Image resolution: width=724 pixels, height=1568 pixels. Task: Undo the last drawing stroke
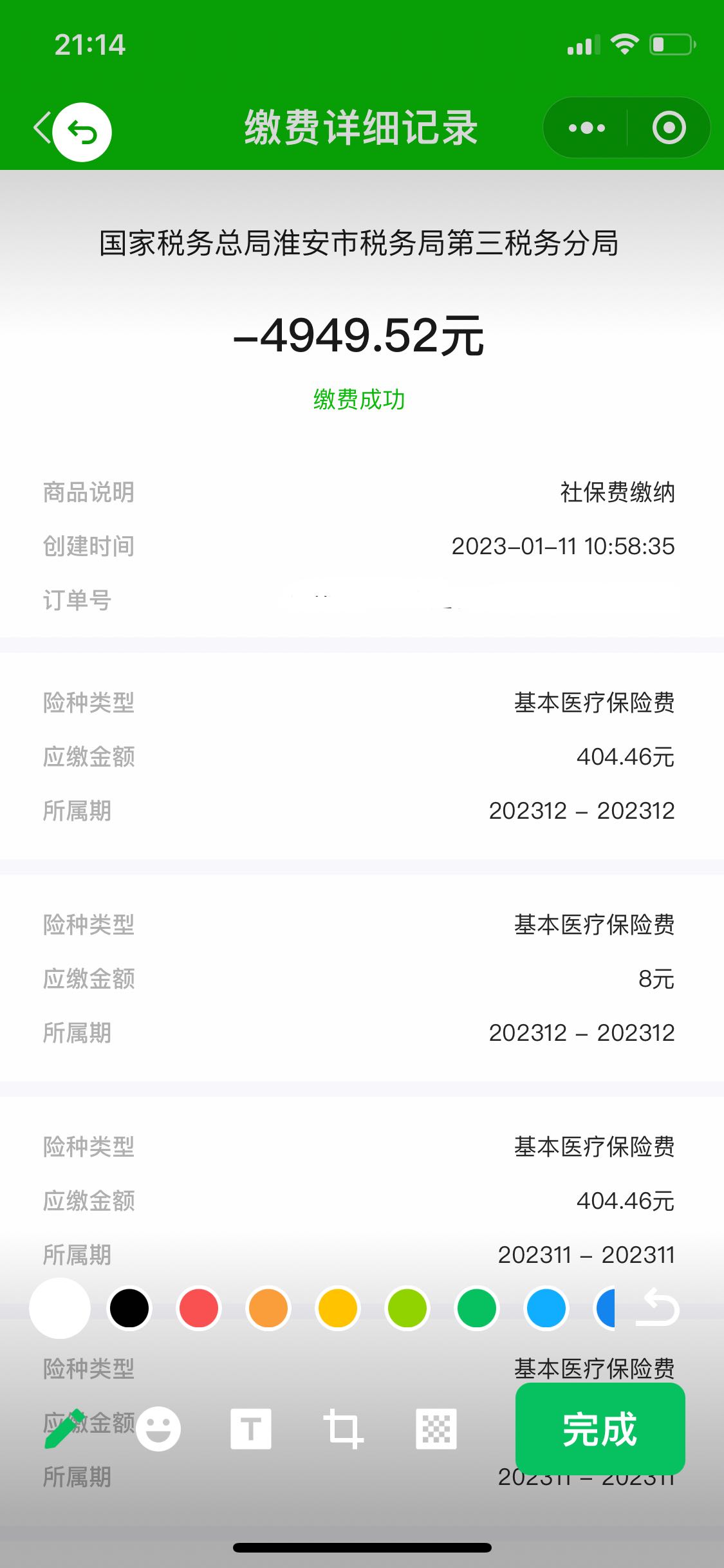click(657, 1307)
